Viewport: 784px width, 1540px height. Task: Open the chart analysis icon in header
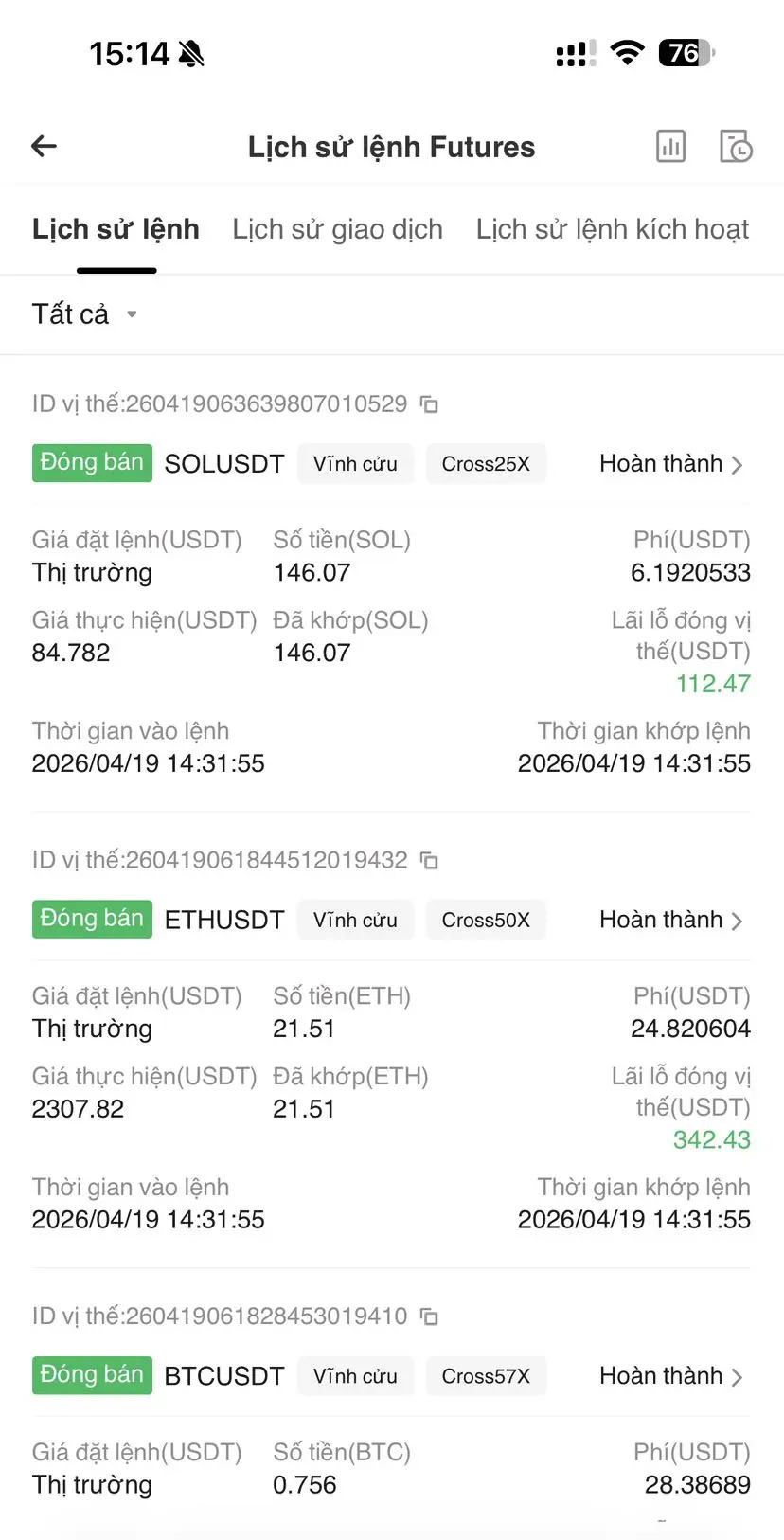pyautogui.click(x=670, y=146)
